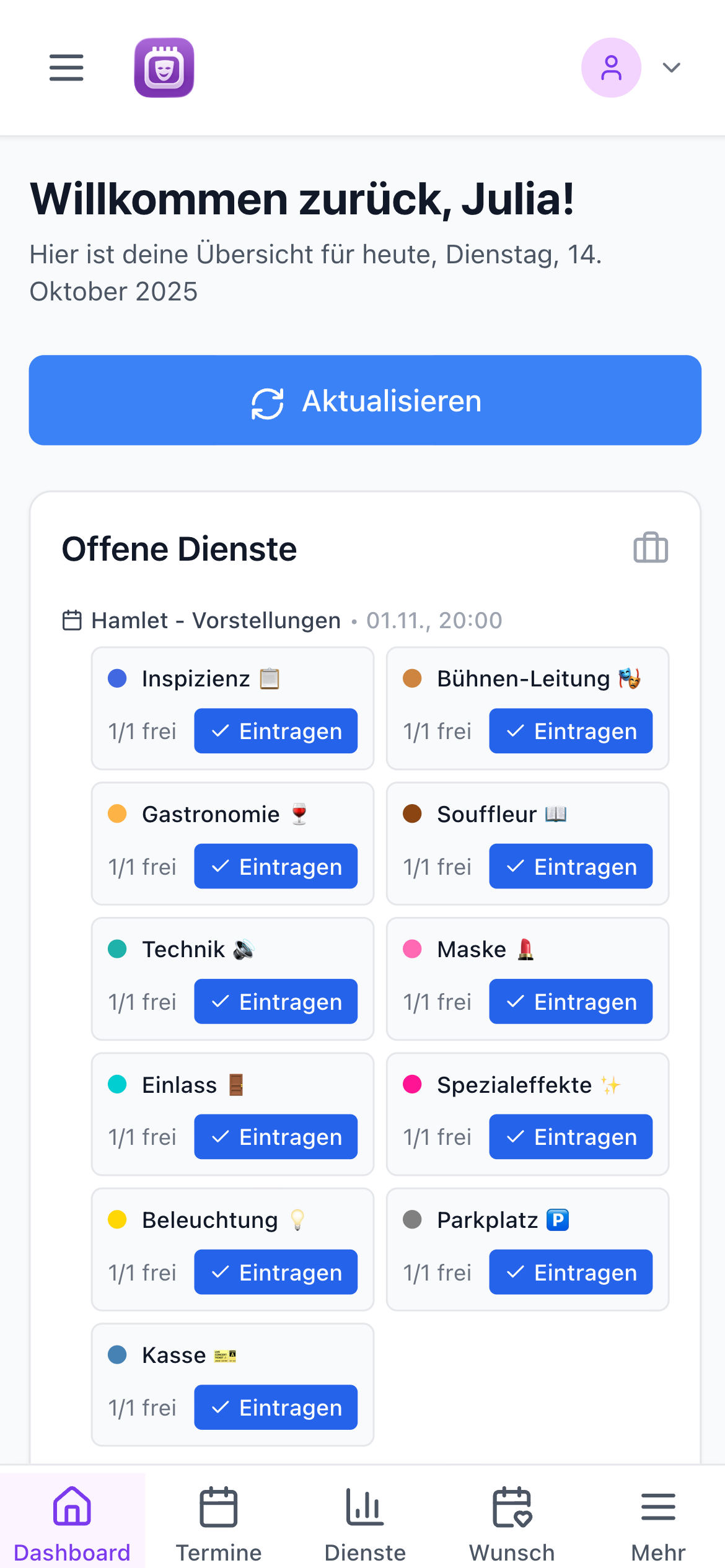Image resolution: width=725 pixels, height=1568 pixels.
Task: Click the pink color dot next to Maske
Action: (412, 948)
